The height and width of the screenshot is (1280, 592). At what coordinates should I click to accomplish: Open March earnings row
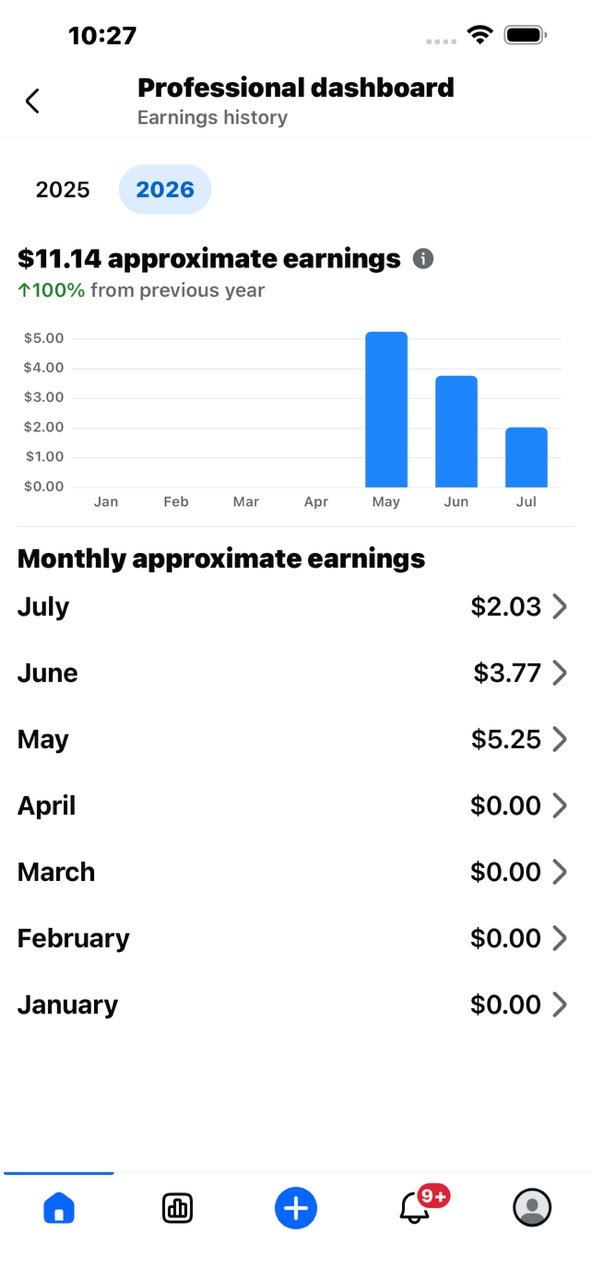[296, 872]
